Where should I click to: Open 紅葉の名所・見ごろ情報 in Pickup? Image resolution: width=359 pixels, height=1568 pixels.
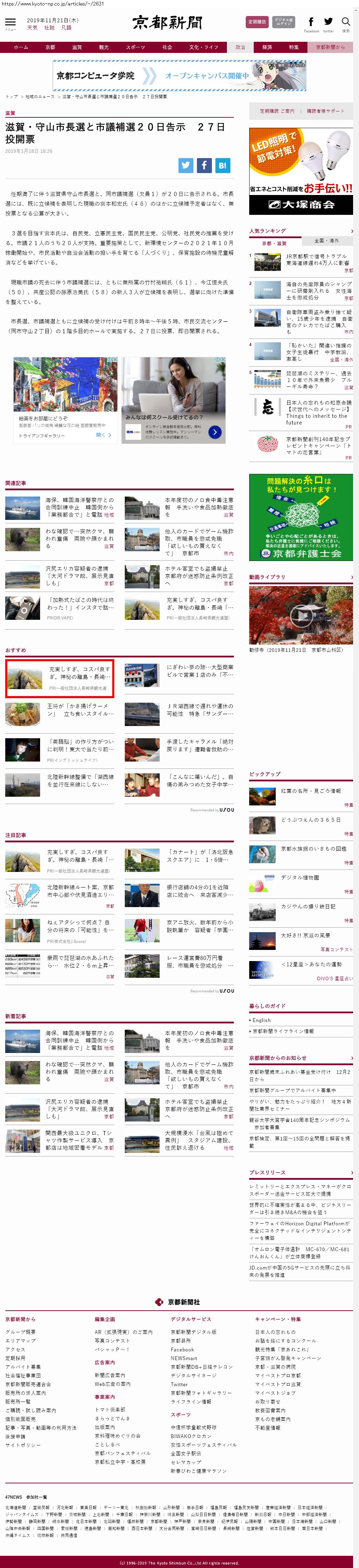310,791
